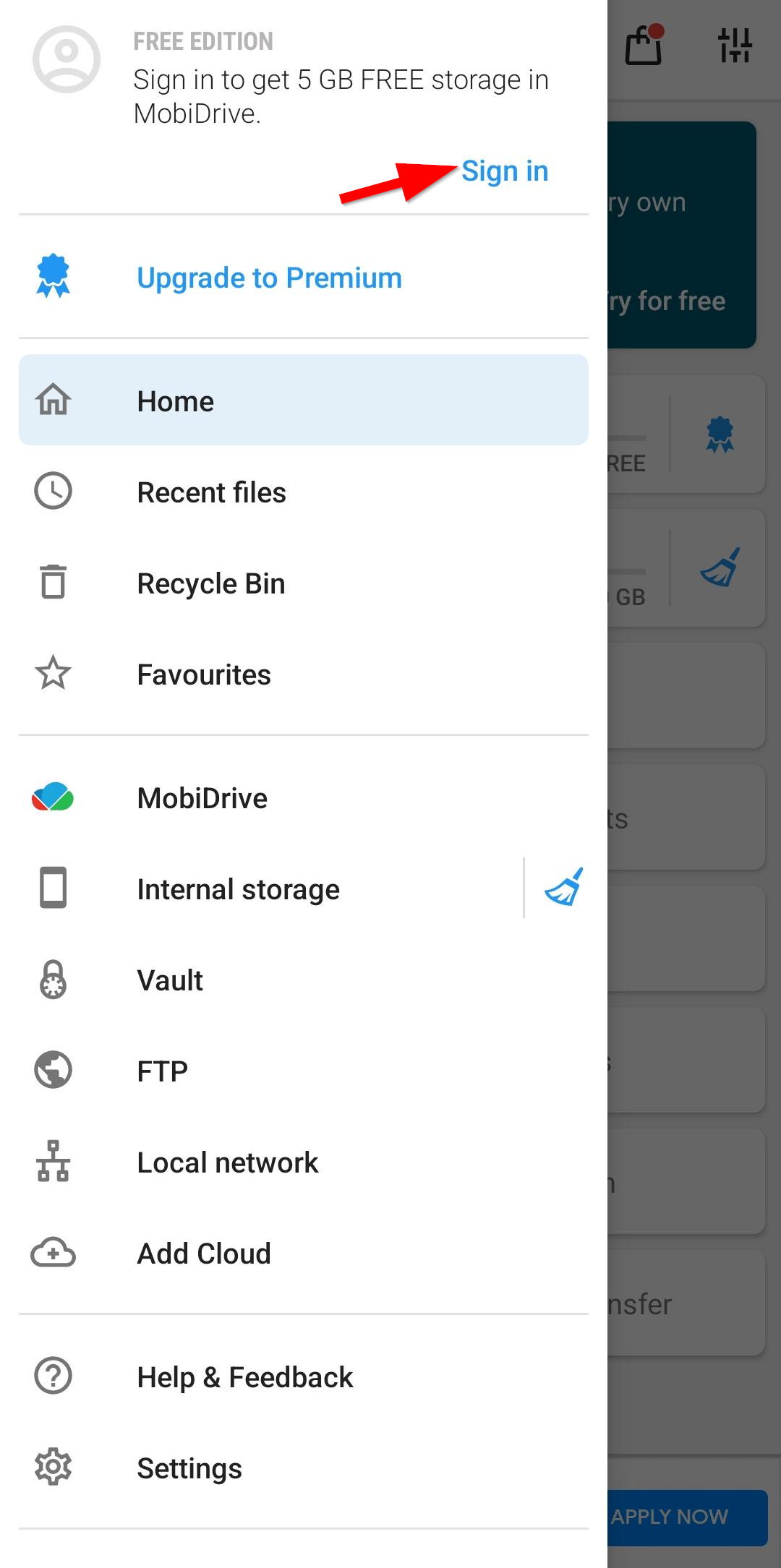Image resolution: width=781 pixels, height=1568 pixels.
Task: Open Upgrade to Premium
Action: pyautogui.click(x=304, y=278)
